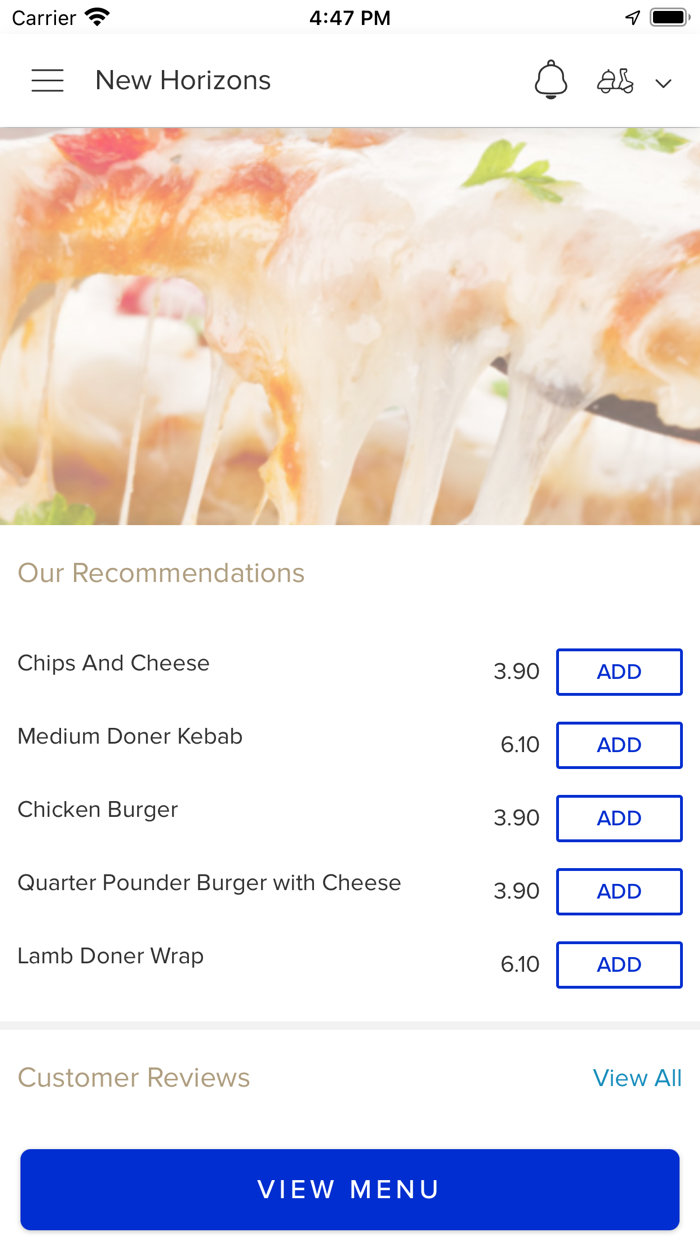Image resolution: width=700 pixels, height=1244 pixels.
Task: Add Lamb Doner Wrap to order
Action: pos(619,965)
